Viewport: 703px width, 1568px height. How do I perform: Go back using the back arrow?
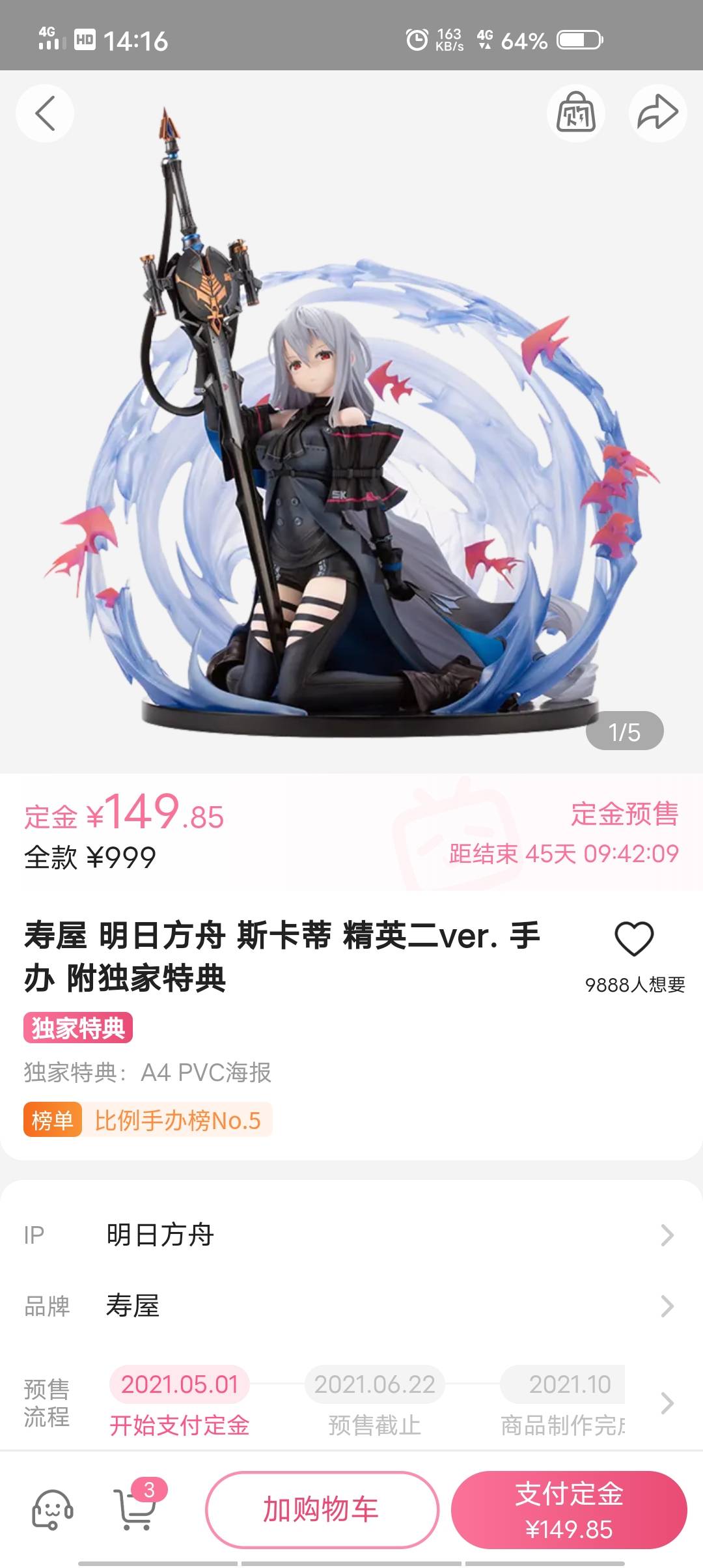44,113
